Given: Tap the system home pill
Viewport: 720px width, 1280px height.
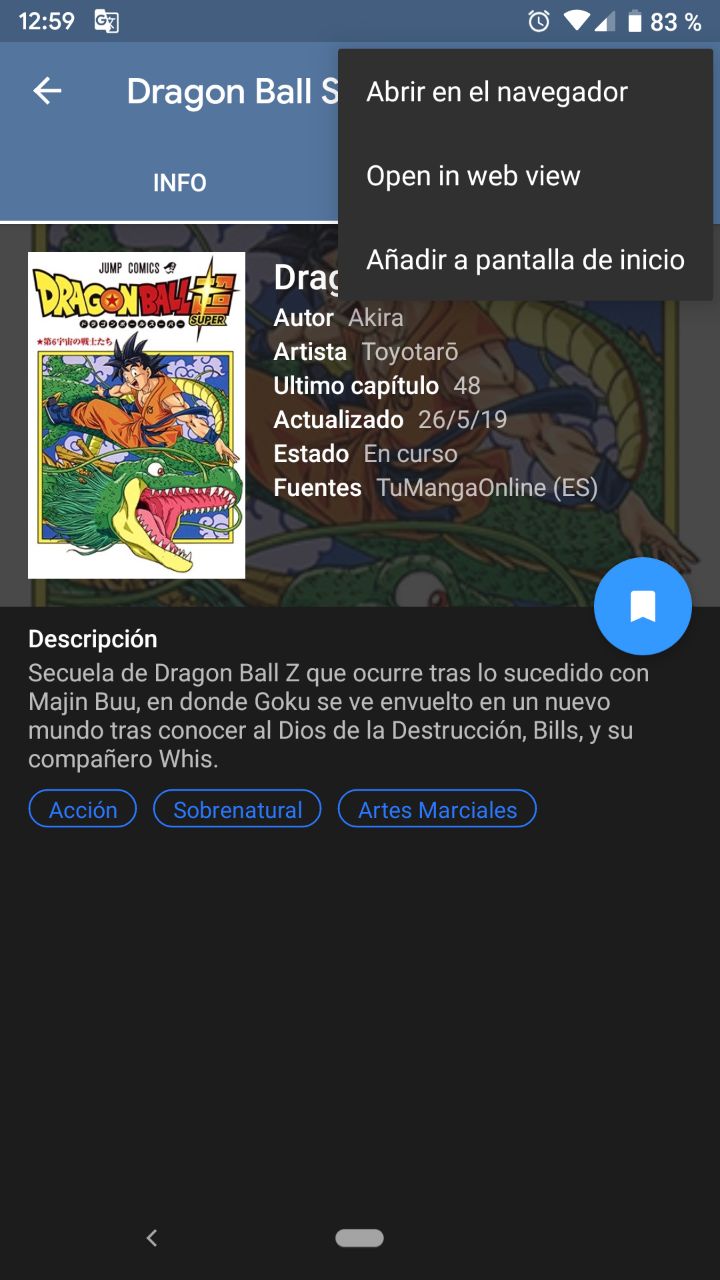Looking at the screenshot, I should (x=360, y=1238).
